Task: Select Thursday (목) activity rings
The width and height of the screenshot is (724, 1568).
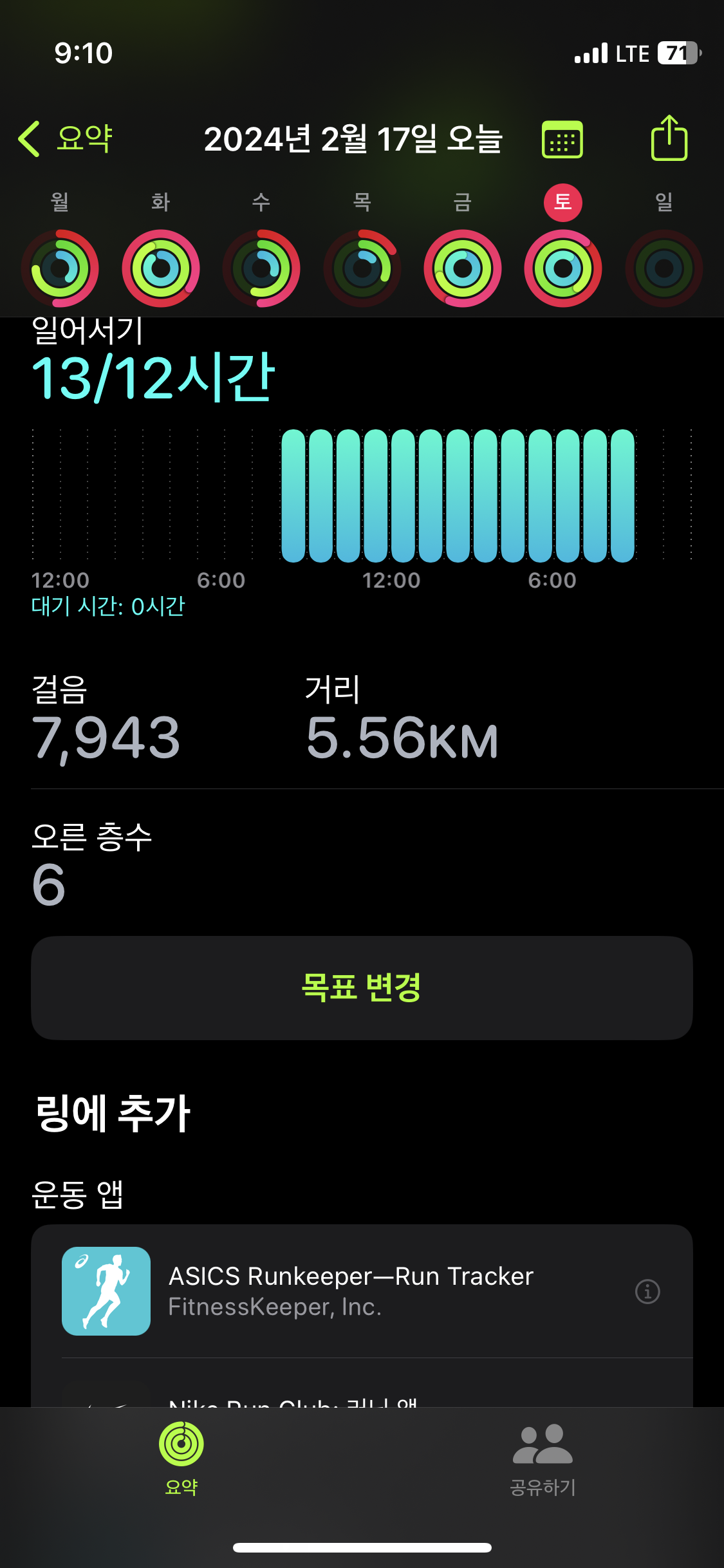Action: pyautogui.click(x=362, y=268)
